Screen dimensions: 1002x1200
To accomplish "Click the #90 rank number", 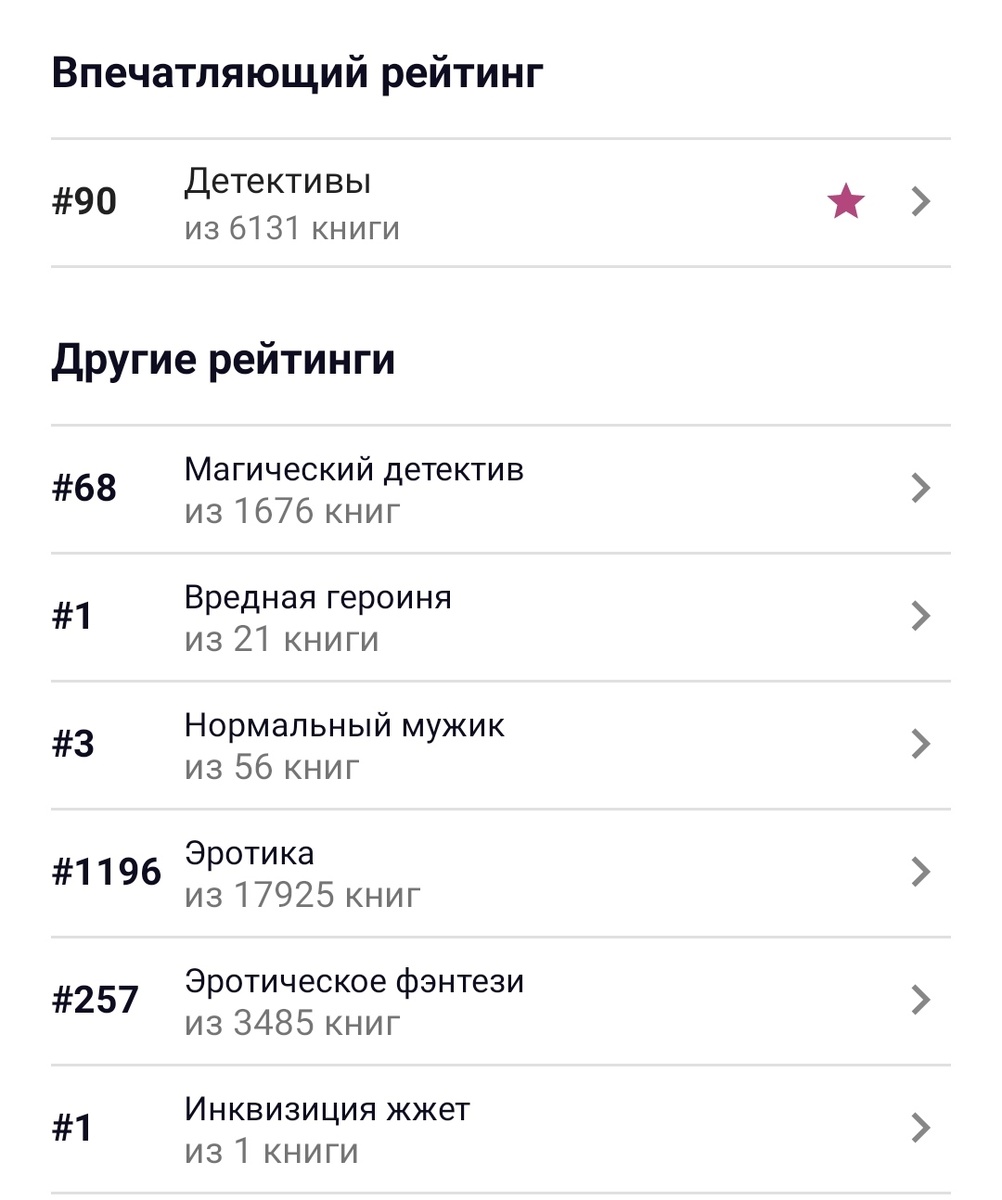I will click(87, 201).
